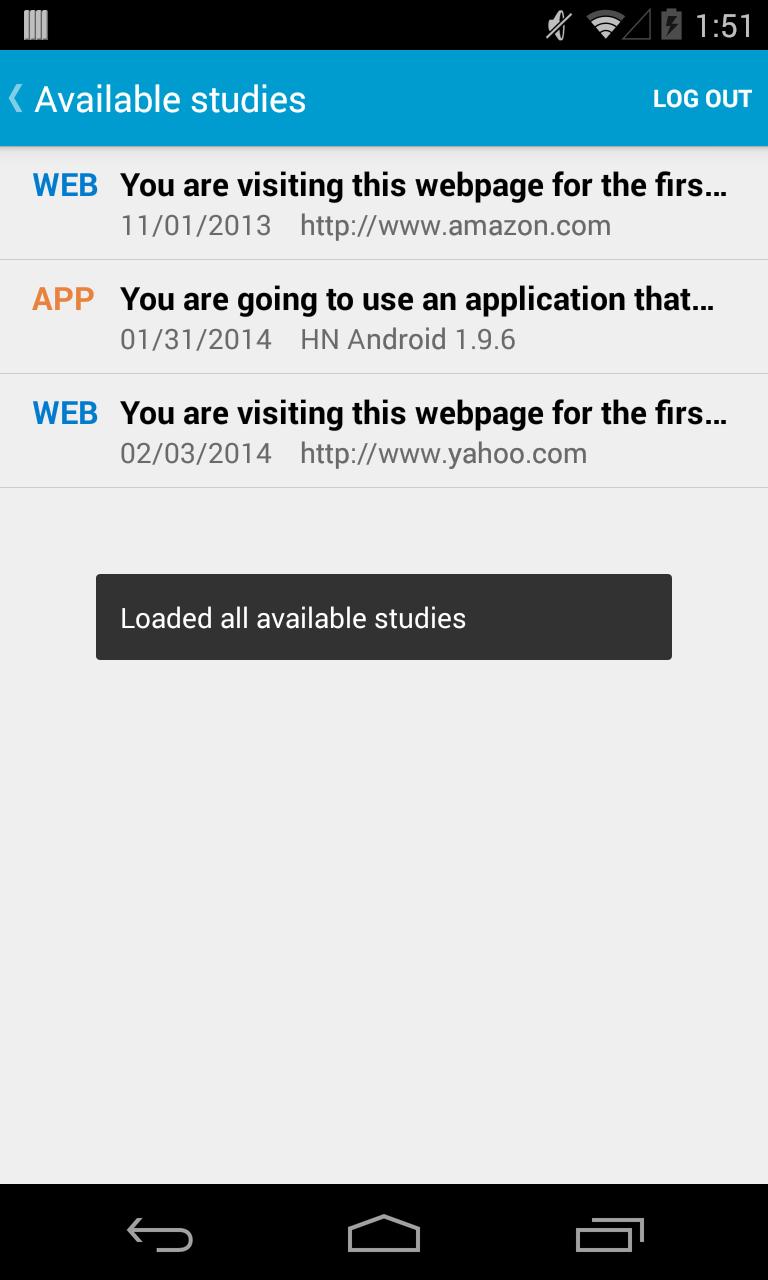The height and width of the screenshot is (1280, 768).
Task: Open the recent apps overview
Action: tap(609, 1234)
